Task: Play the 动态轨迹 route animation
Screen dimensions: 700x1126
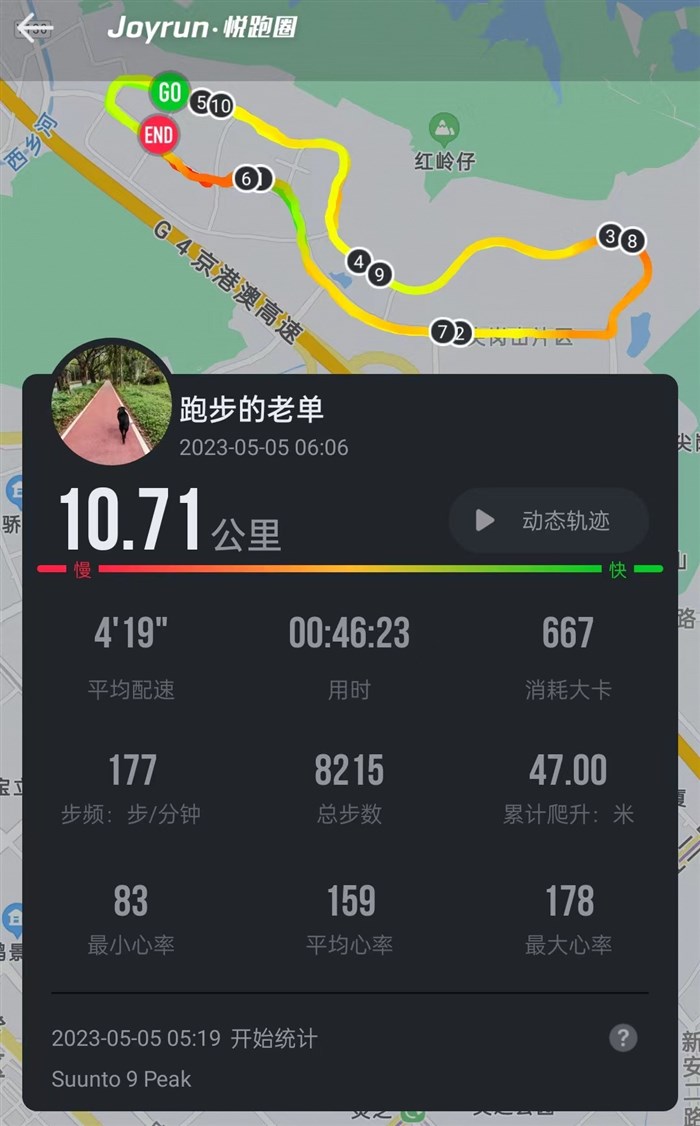Action: 548,520
